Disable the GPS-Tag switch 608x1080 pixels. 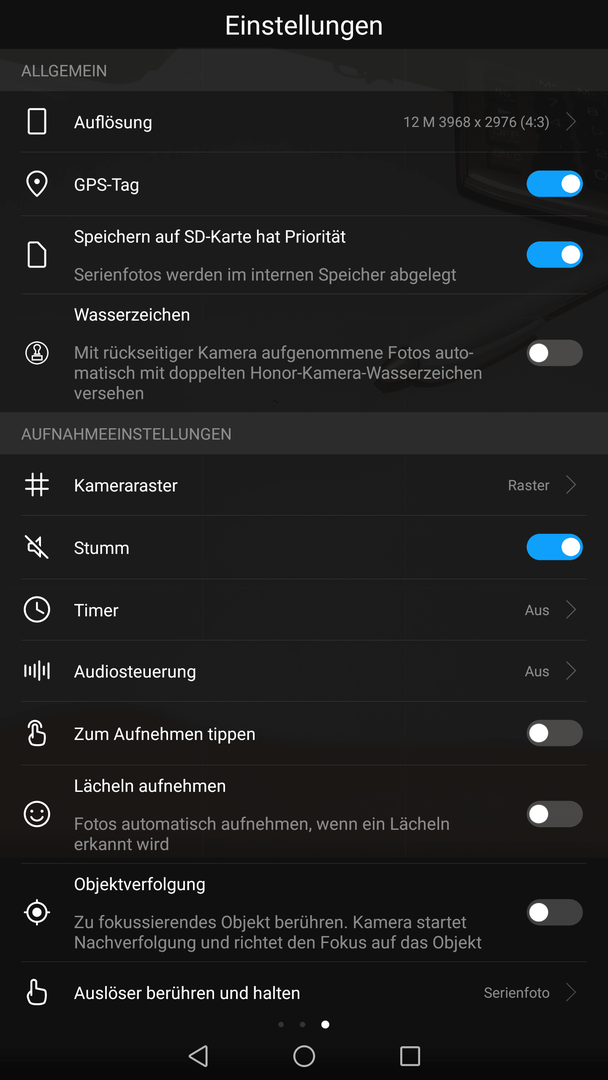click(554, 185)
